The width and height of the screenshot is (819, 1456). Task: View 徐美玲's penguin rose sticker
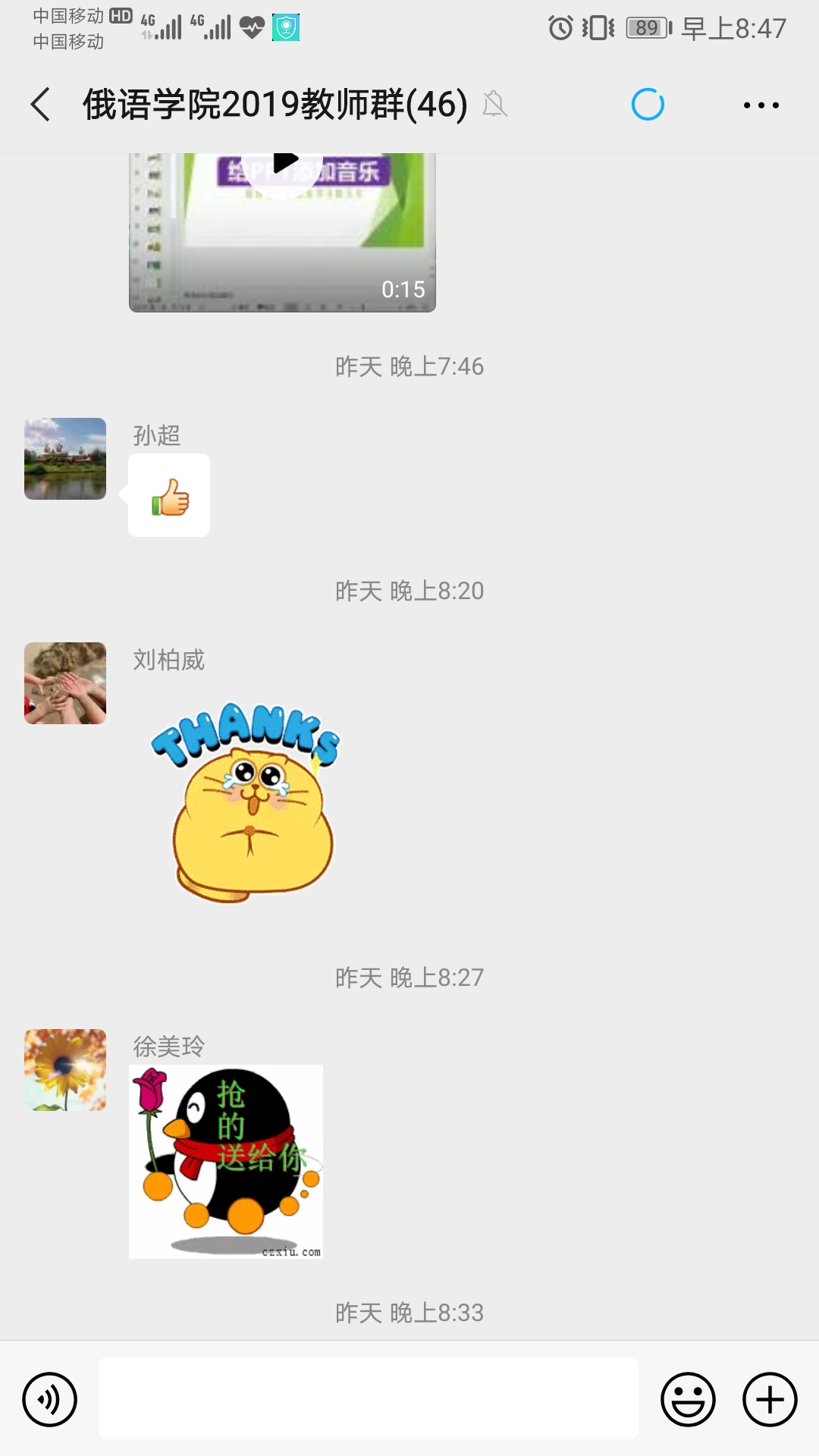226,1162
